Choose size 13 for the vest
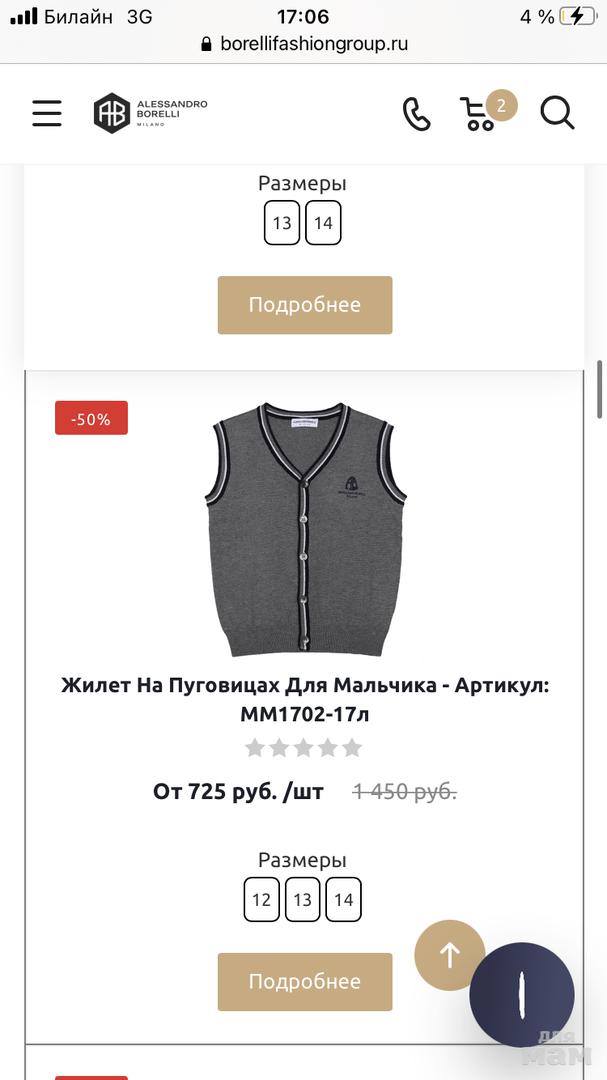 (x=303, y=899)
